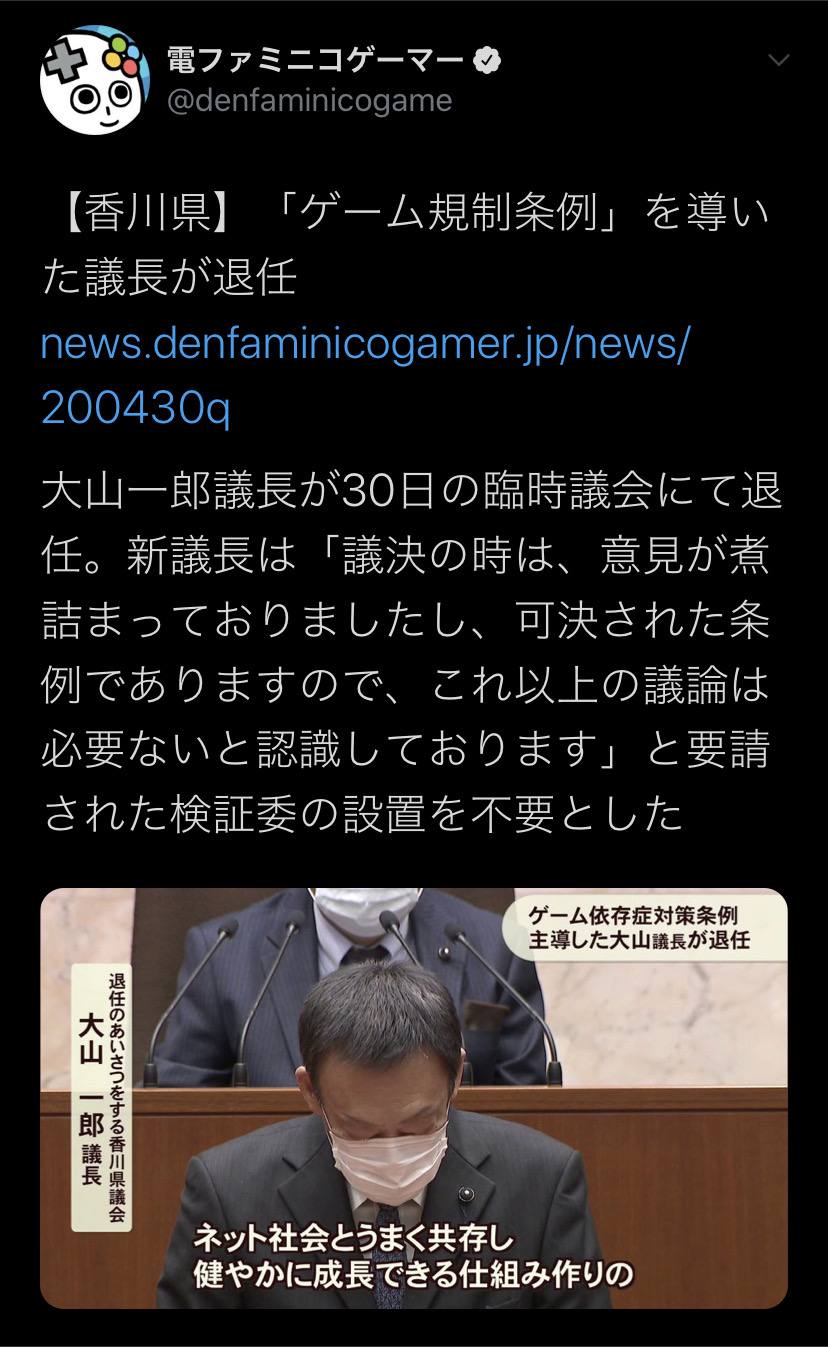This screenshot has width=828, height=1347.
Task: Expand the tweet options chevron
Action: tap(778, 61)
